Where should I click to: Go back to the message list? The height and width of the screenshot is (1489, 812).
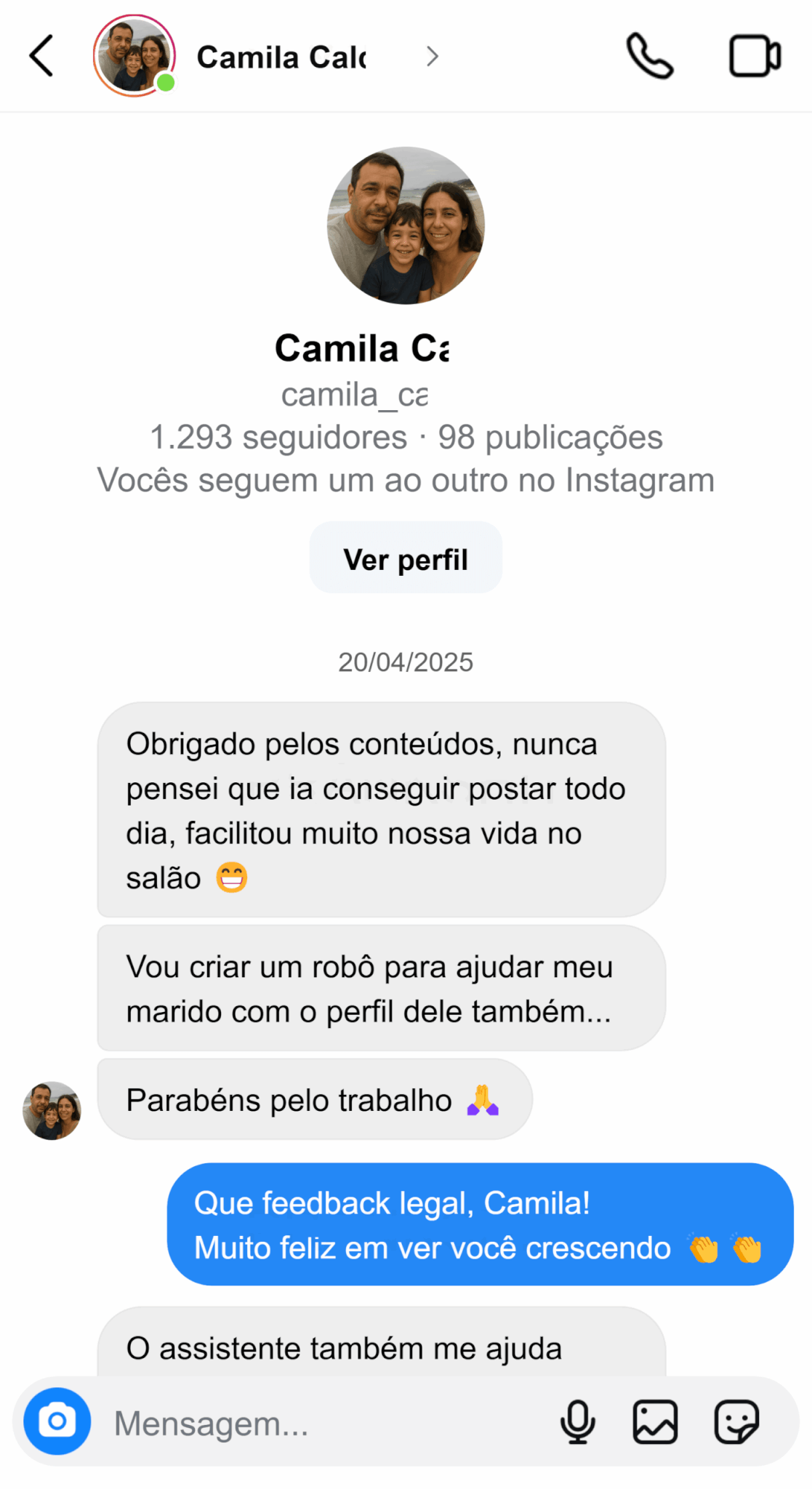[41, 56]
